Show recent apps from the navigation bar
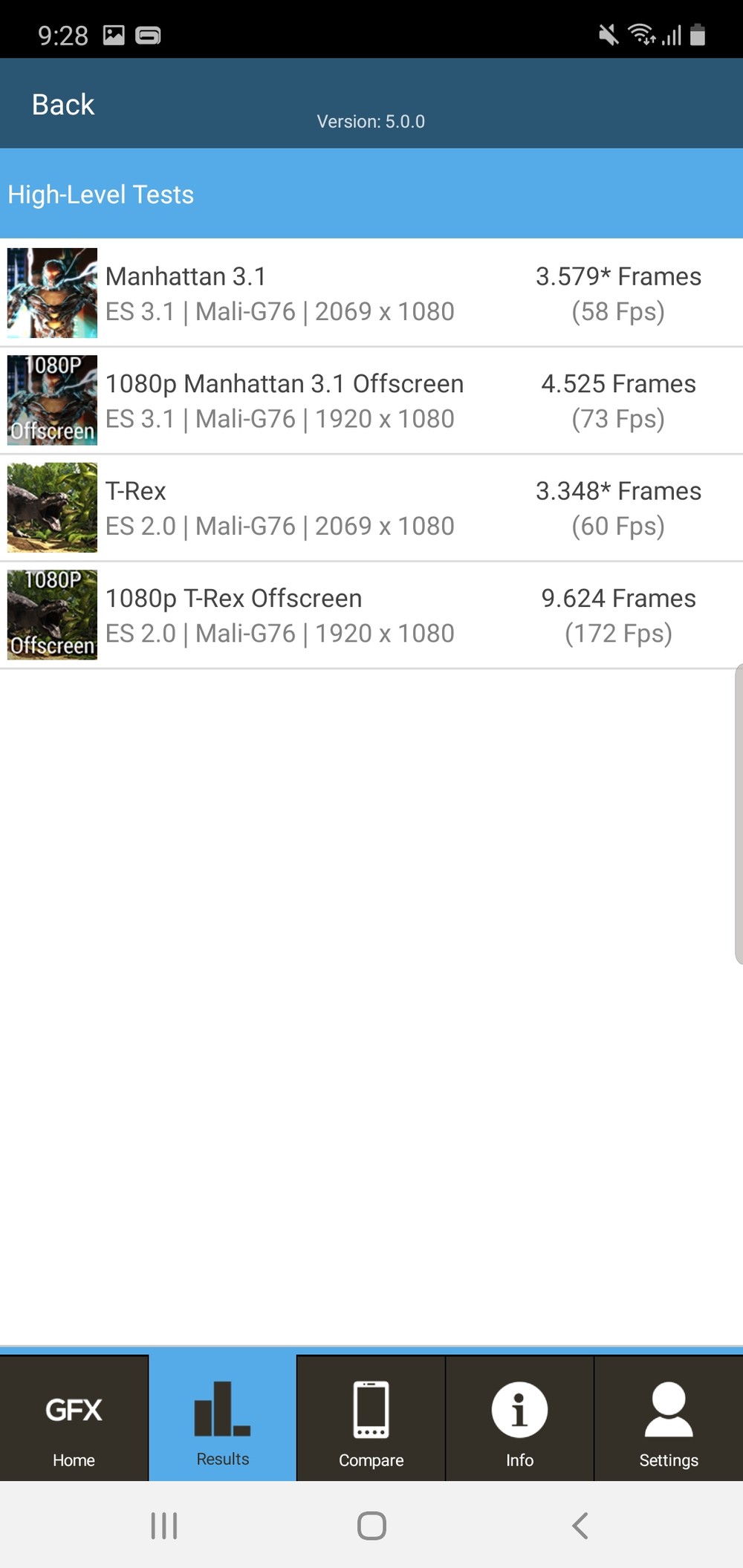Viewport: 743px width, 1568px height. [164, 1526]
